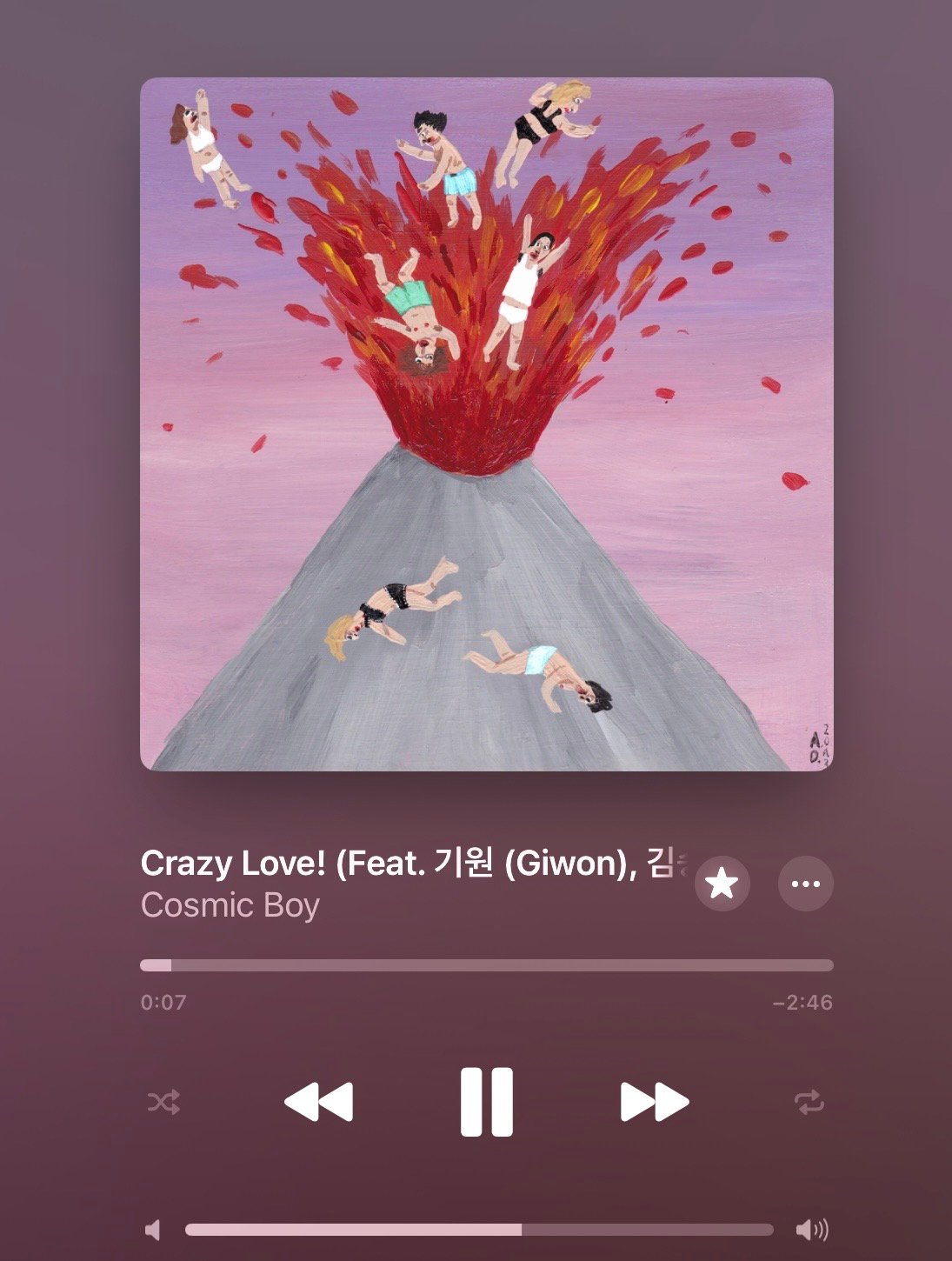Screen dimensions: 952x1261
Task: Enable the repeat mode
Action: coord(809,1103)
